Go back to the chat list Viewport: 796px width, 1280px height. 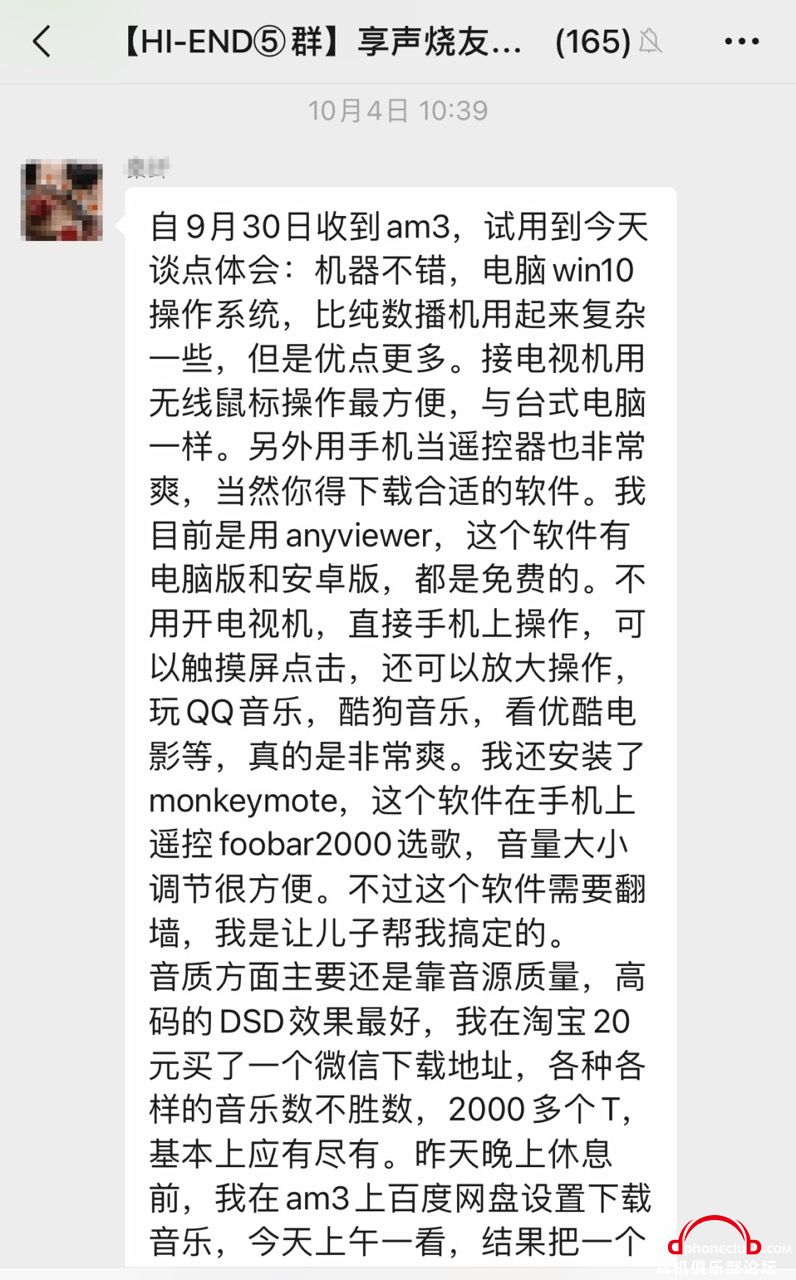41,42
